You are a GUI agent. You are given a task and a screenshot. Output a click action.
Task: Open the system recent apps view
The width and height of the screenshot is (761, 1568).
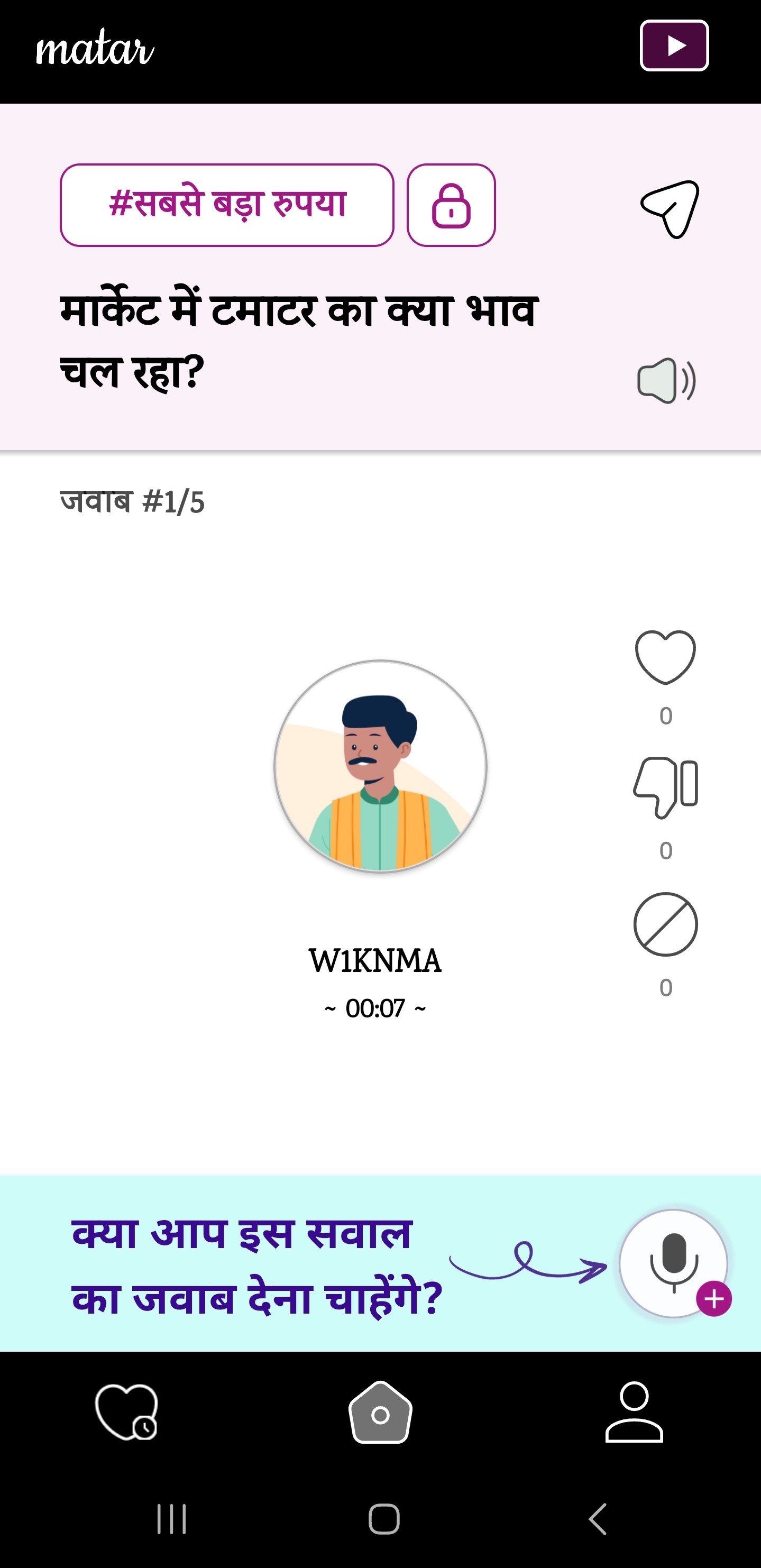pyautogui.click(x=172, y=1519)
